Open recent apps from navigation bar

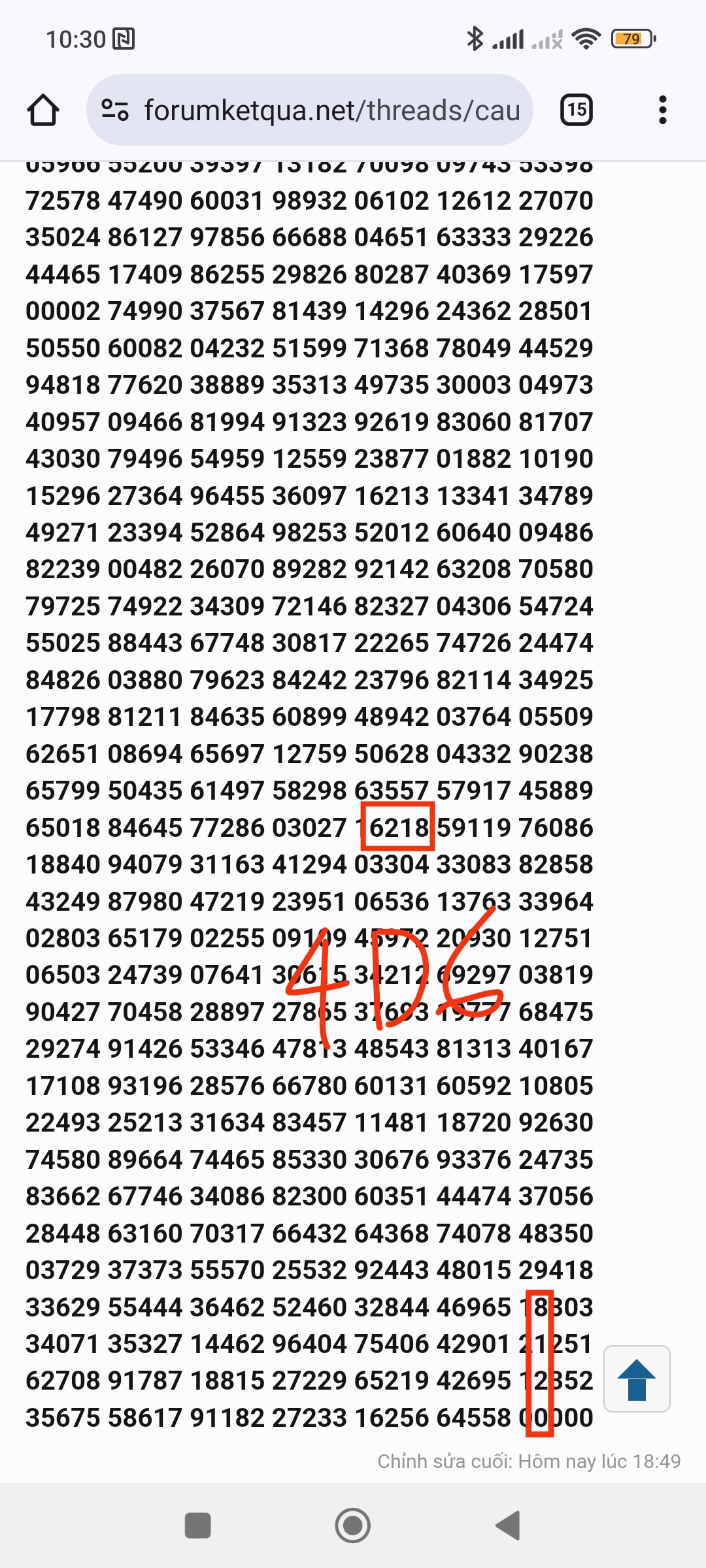(198, 1526)
